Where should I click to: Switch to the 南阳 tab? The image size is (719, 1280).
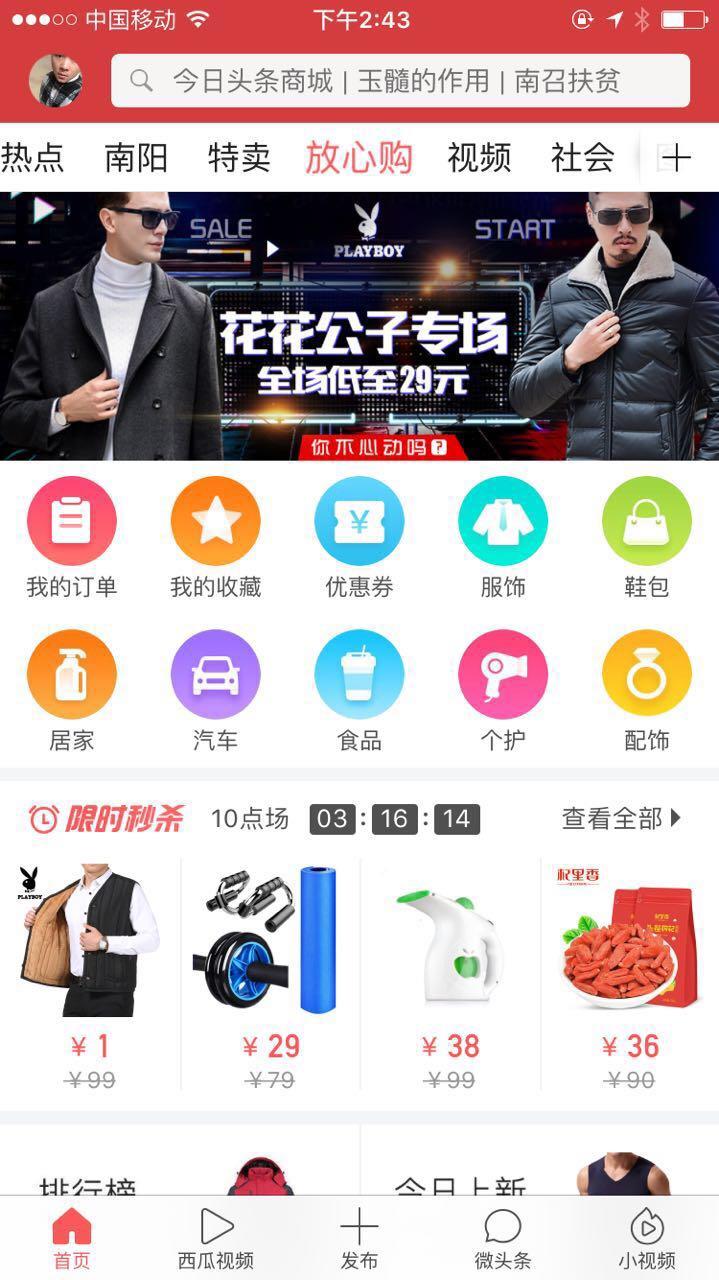tap(136, 157)
